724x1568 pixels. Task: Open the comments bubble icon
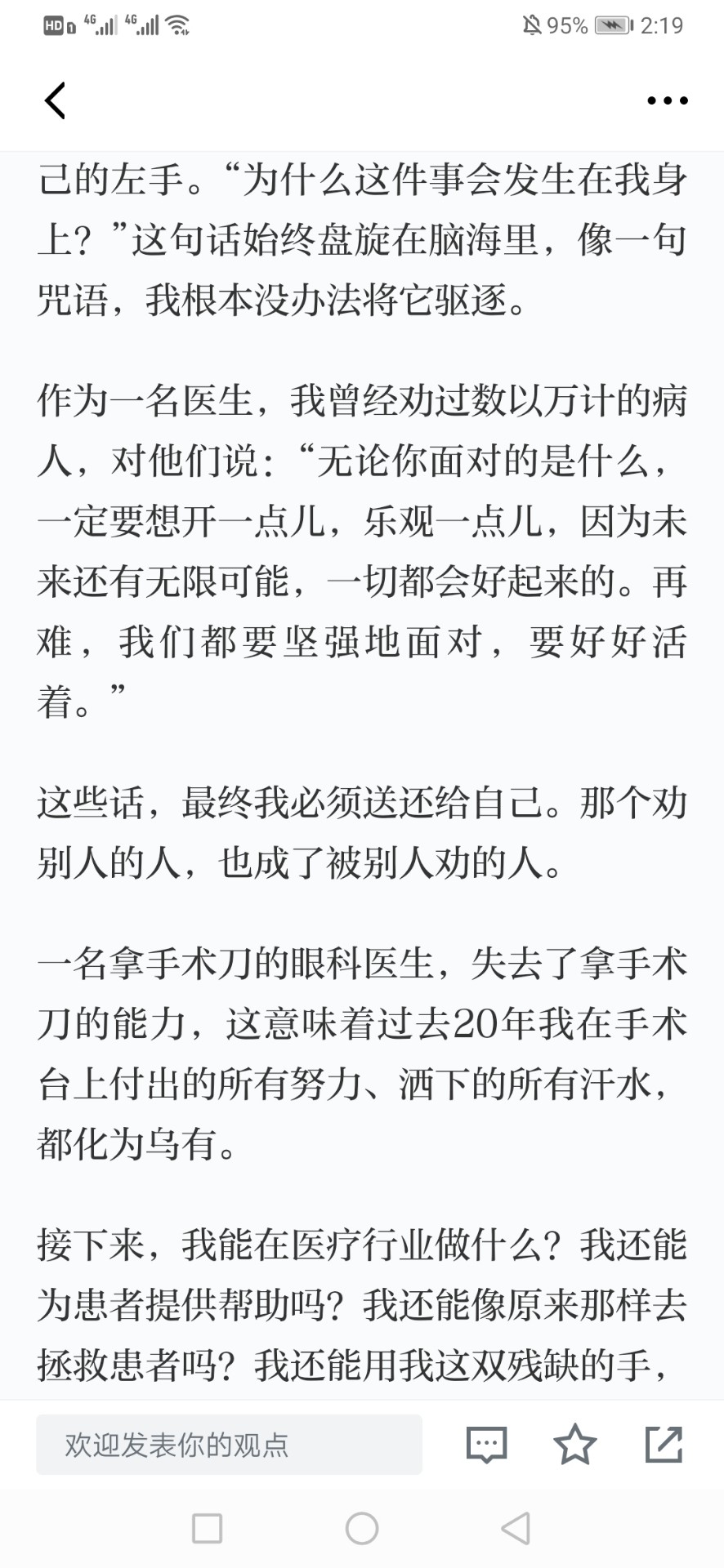(x=486, y=1444)
